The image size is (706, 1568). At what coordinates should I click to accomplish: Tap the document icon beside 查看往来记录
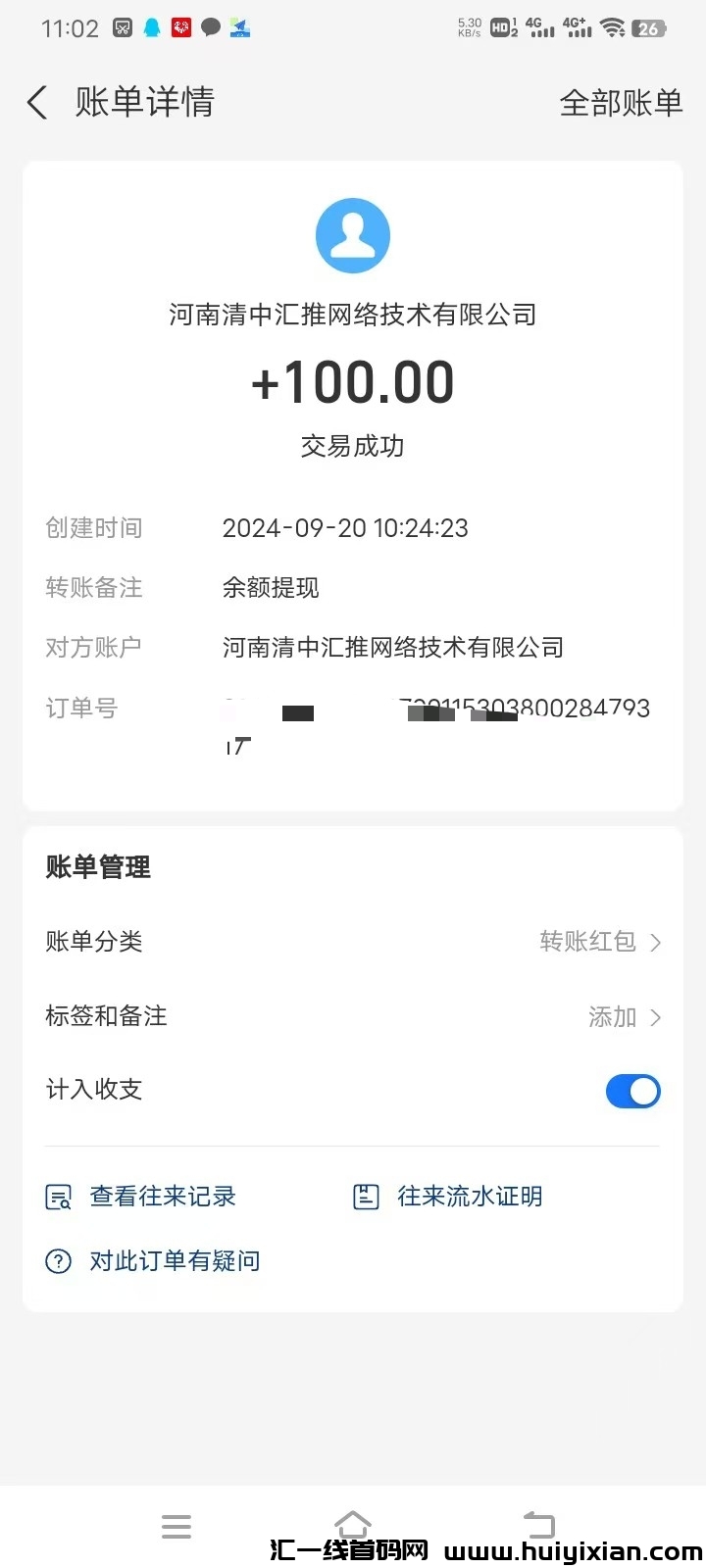[58, 1197]
